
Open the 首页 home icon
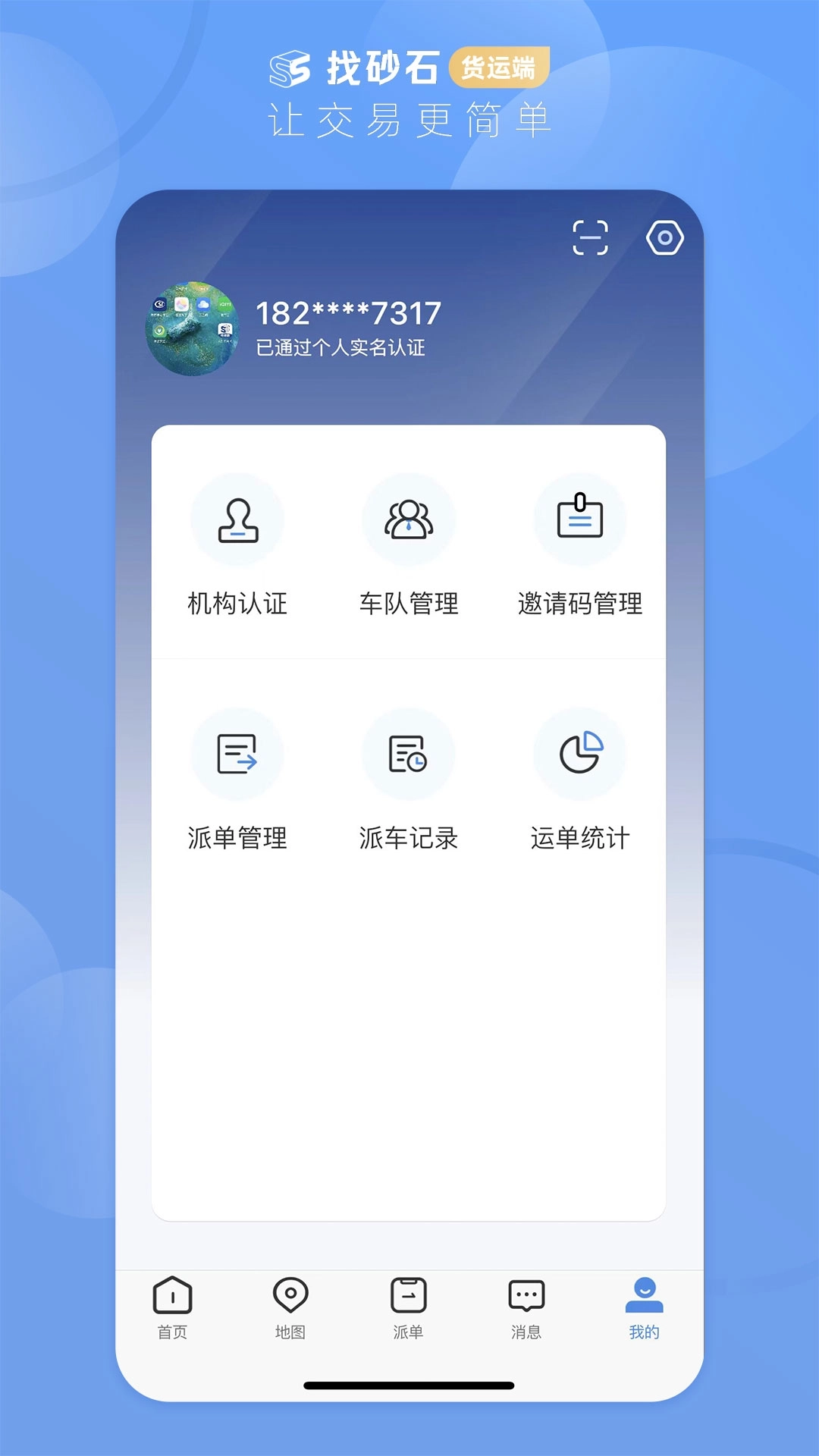[173, 1293]
